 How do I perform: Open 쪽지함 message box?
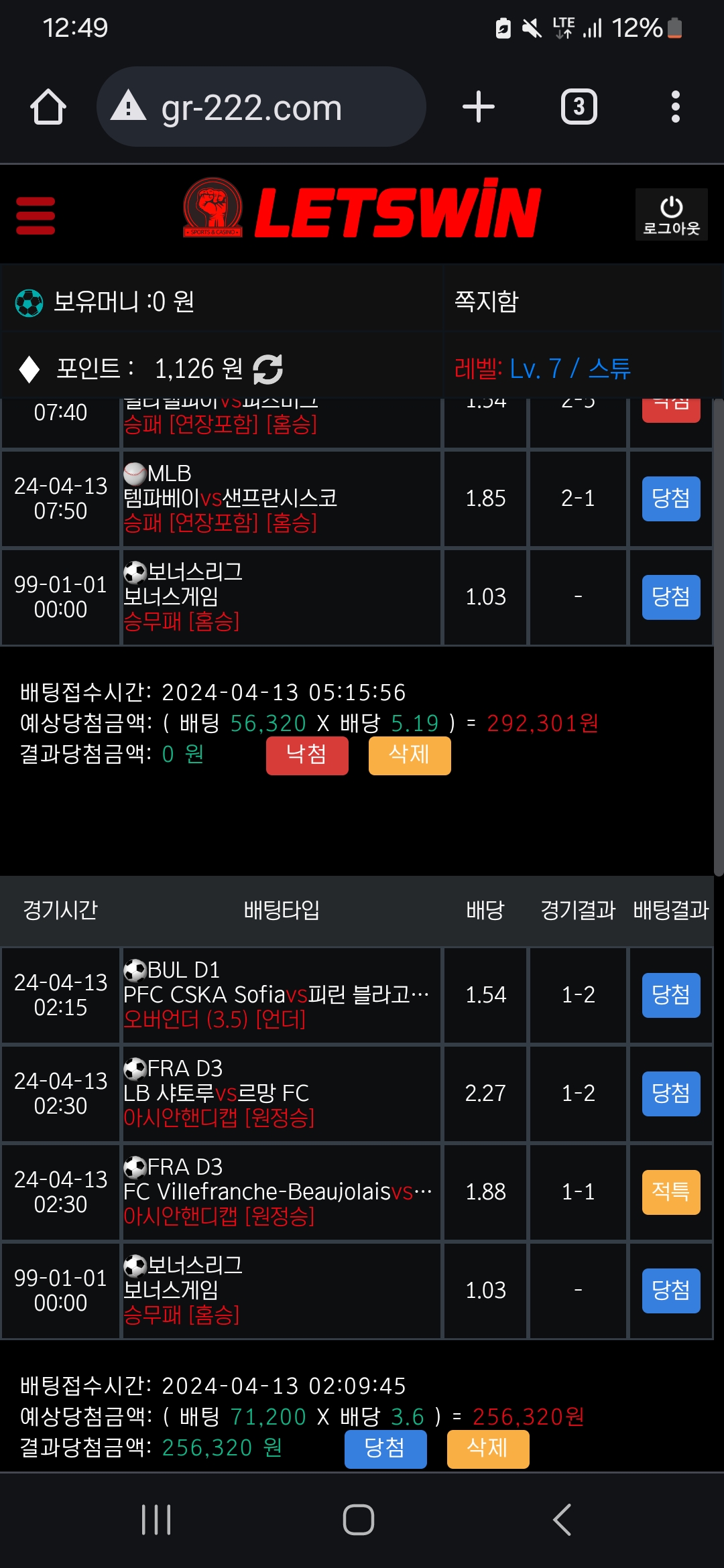pyautogui.click(x=487, y=302)
